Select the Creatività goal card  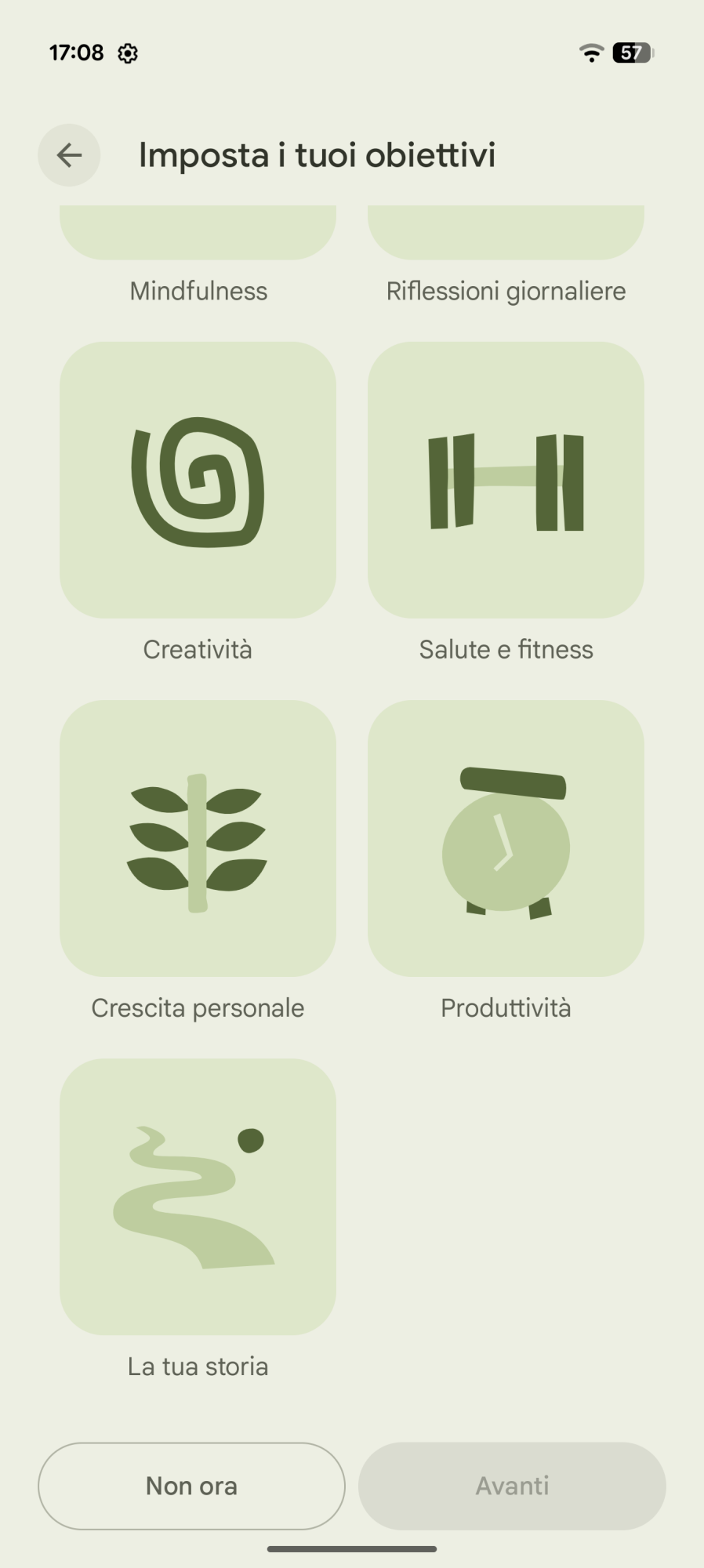point(198,480)
